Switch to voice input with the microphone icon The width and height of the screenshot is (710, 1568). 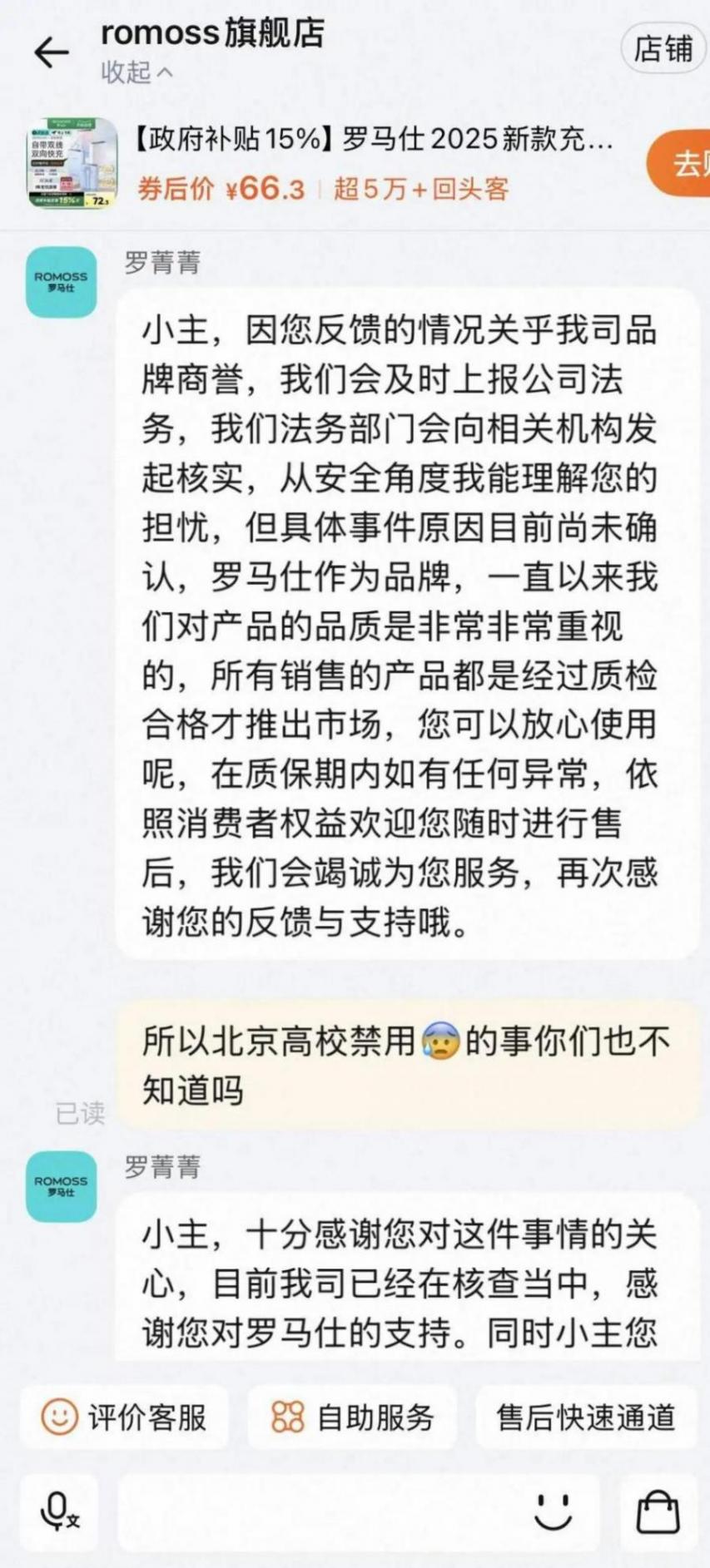(x=59, y=1511)
